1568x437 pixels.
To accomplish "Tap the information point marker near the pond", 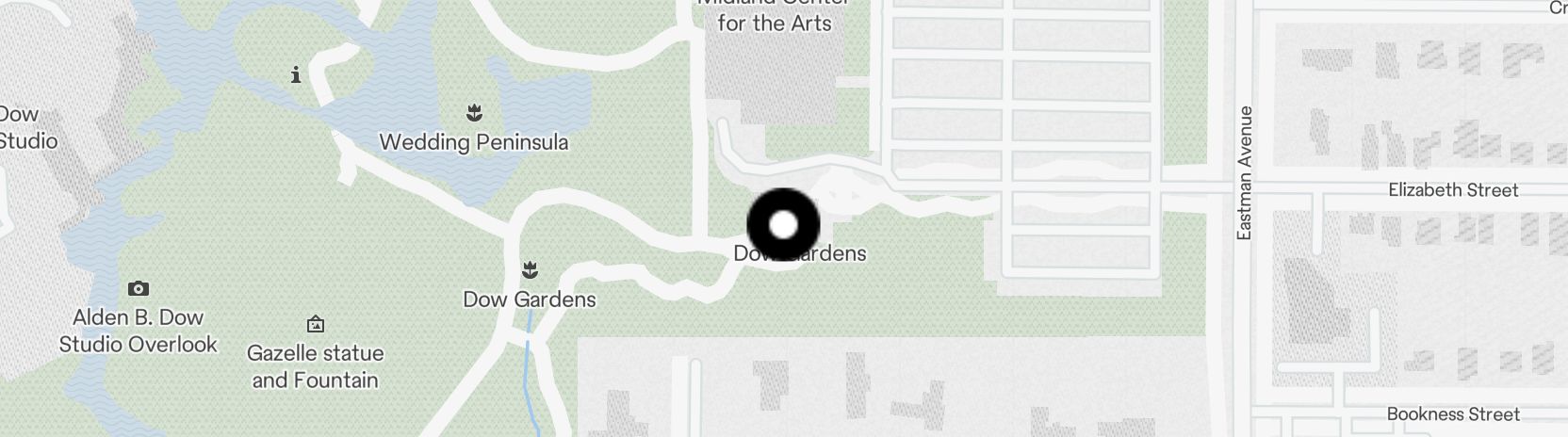I will click(296, 74).
